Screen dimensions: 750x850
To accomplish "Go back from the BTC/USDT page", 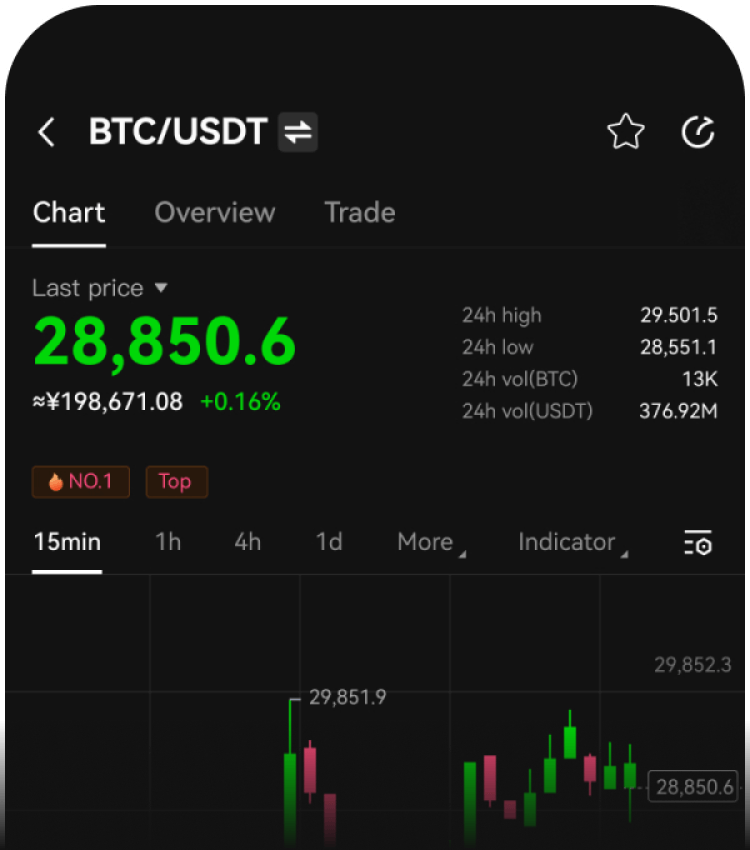I will pos(46,132).
